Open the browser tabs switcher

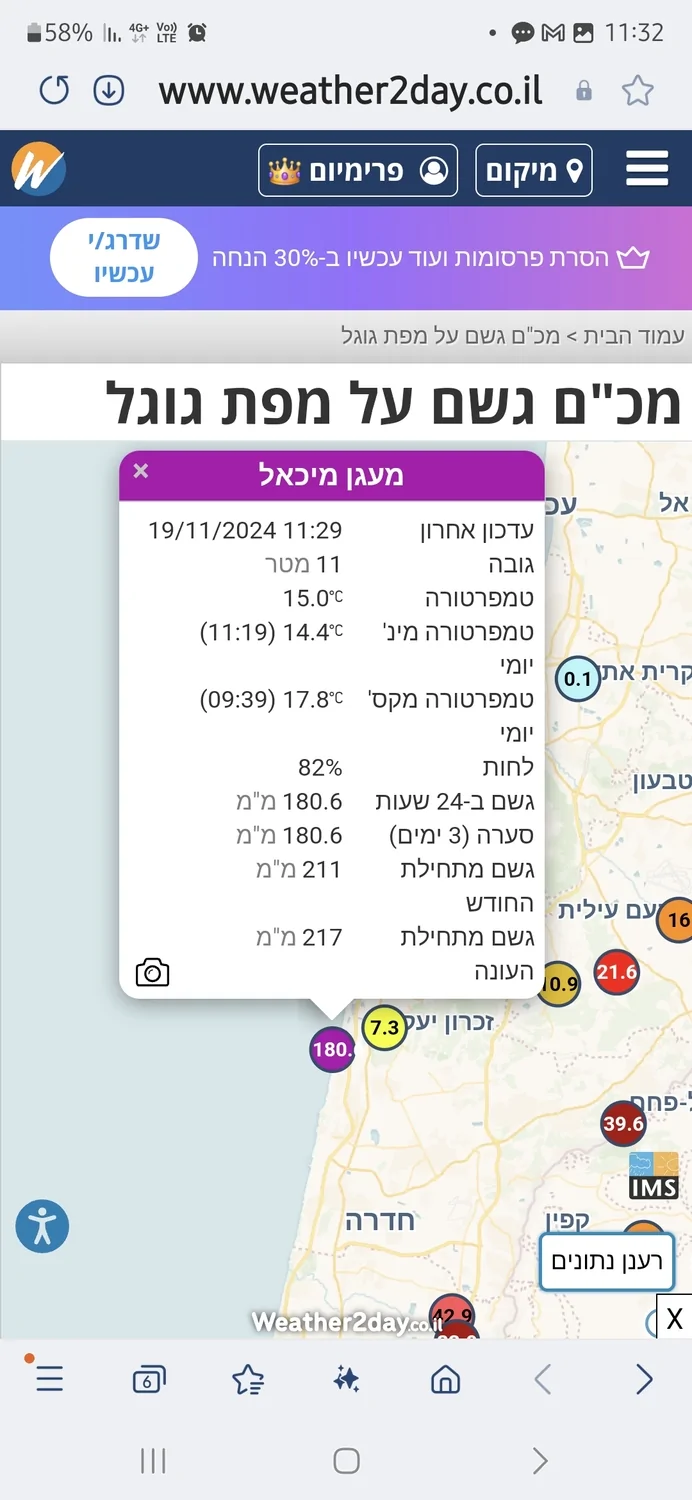(148, 1381)
